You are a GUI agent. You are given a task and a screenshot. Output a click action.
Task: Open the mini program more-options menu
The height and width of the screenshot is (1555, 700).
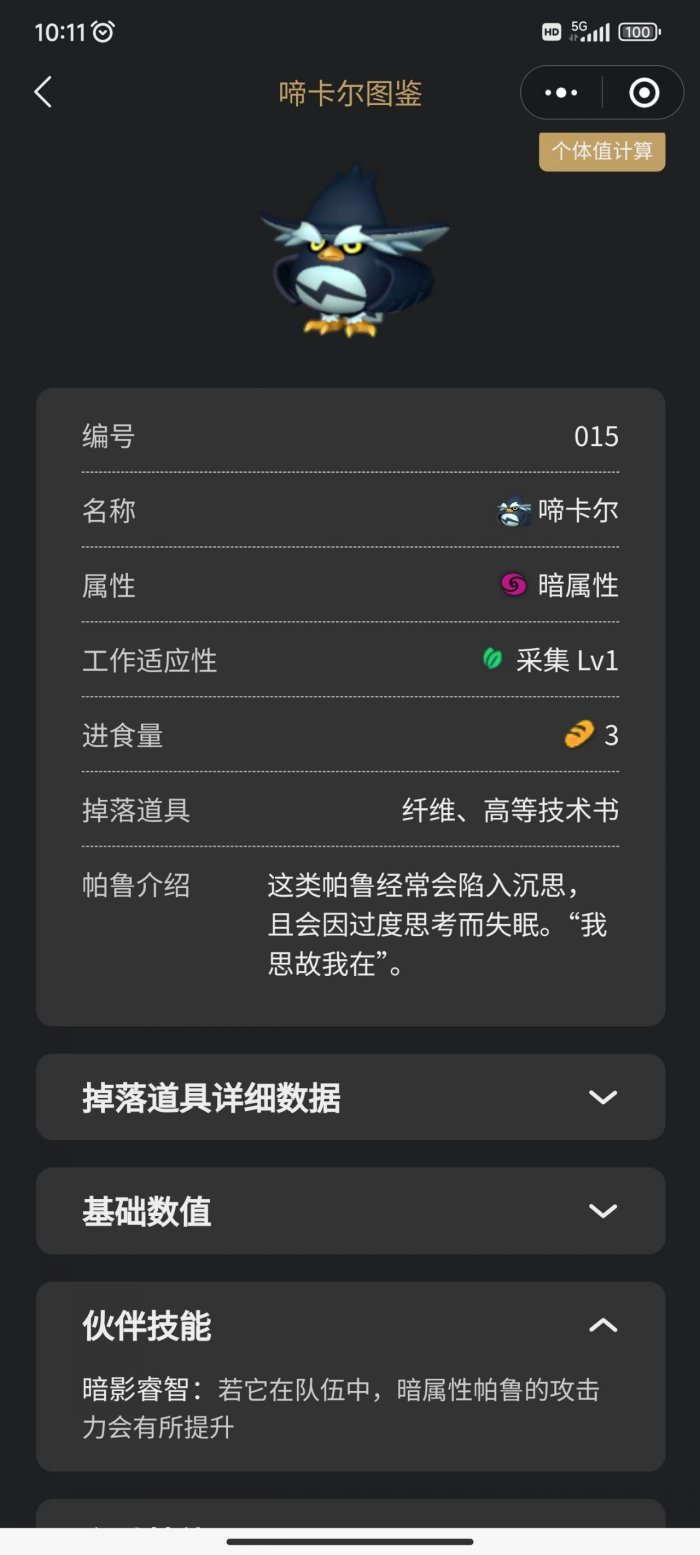(561, 93)
